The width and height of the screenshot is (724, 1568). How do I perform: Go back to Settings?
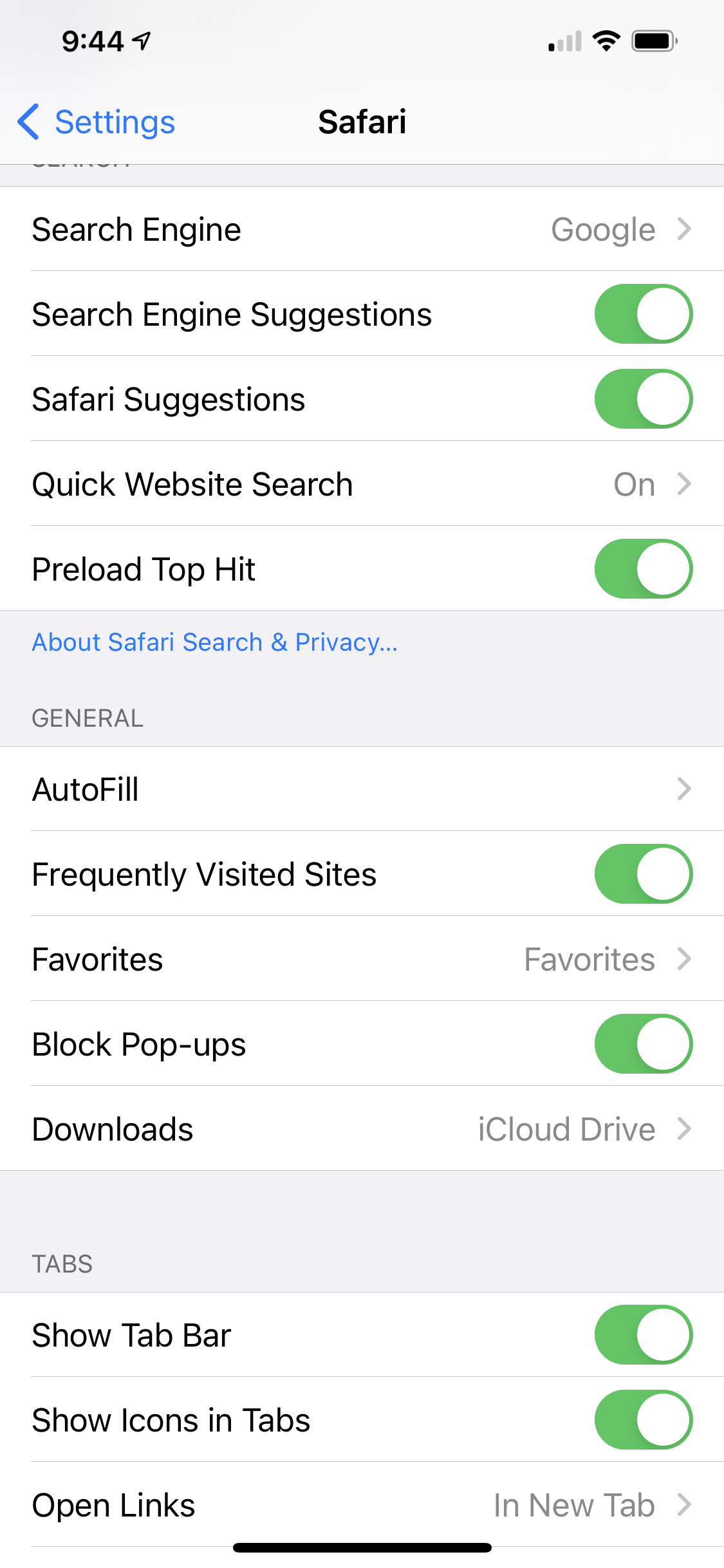click(x=97, y=122)
